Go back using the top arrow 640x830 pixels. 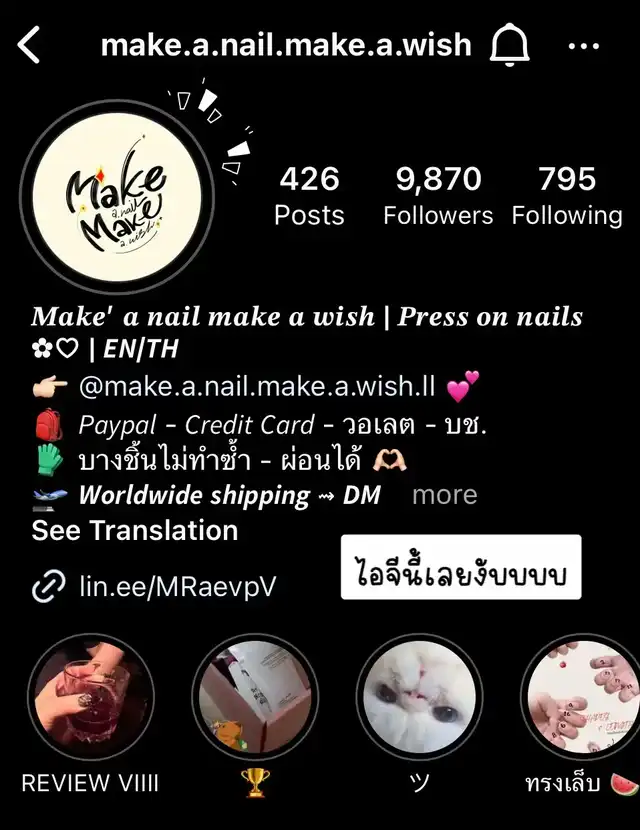29,45
